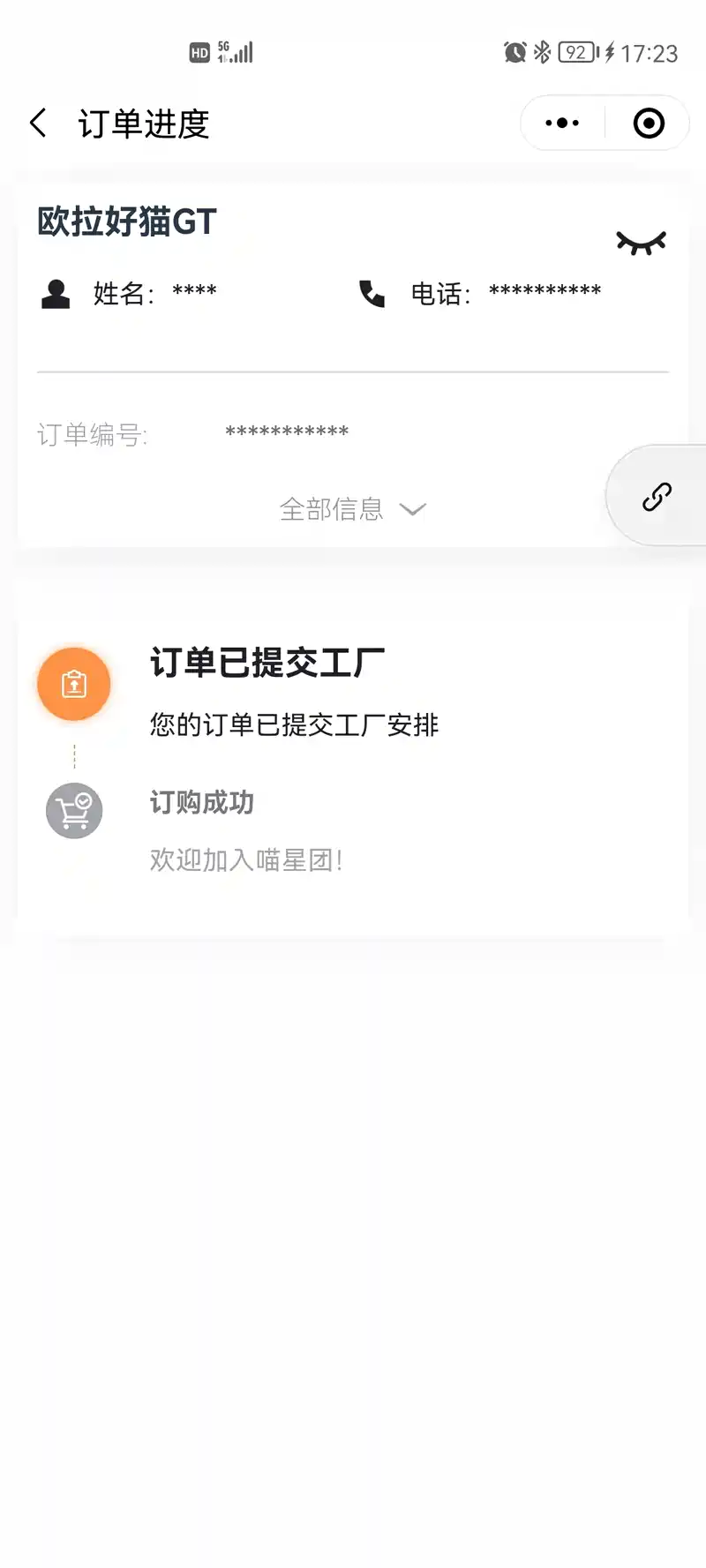
Task: Open the mini program more options menu
Action: coord(562,124)
